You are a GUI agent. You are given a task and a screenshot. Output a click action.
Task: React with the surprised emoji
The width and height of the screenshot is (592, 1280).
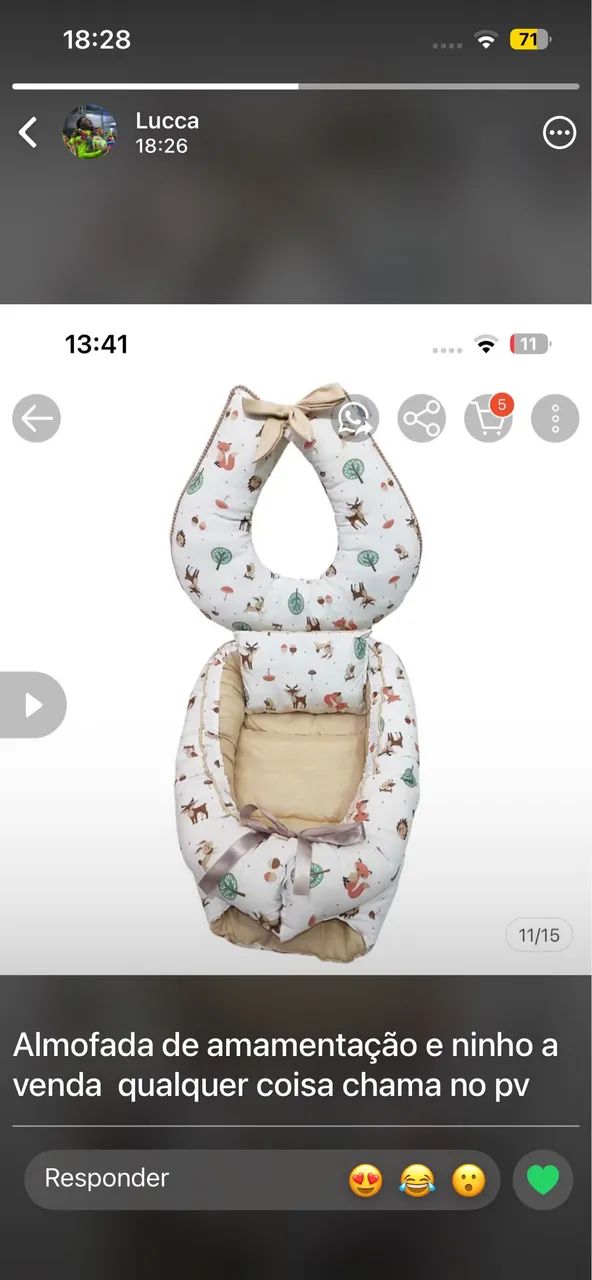pyautogui.click(x=468, y=1181)
